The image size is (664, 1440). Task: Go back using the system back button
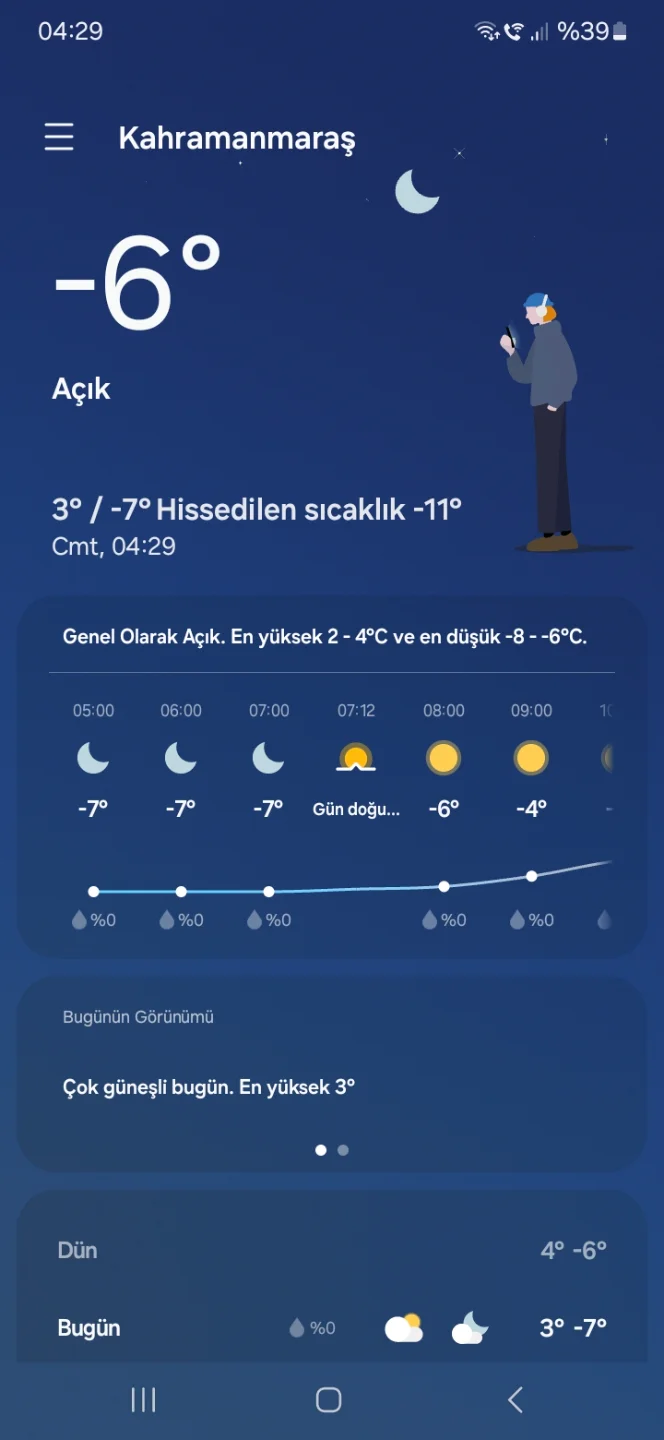pyautogui.click(x=516, y=1400)
